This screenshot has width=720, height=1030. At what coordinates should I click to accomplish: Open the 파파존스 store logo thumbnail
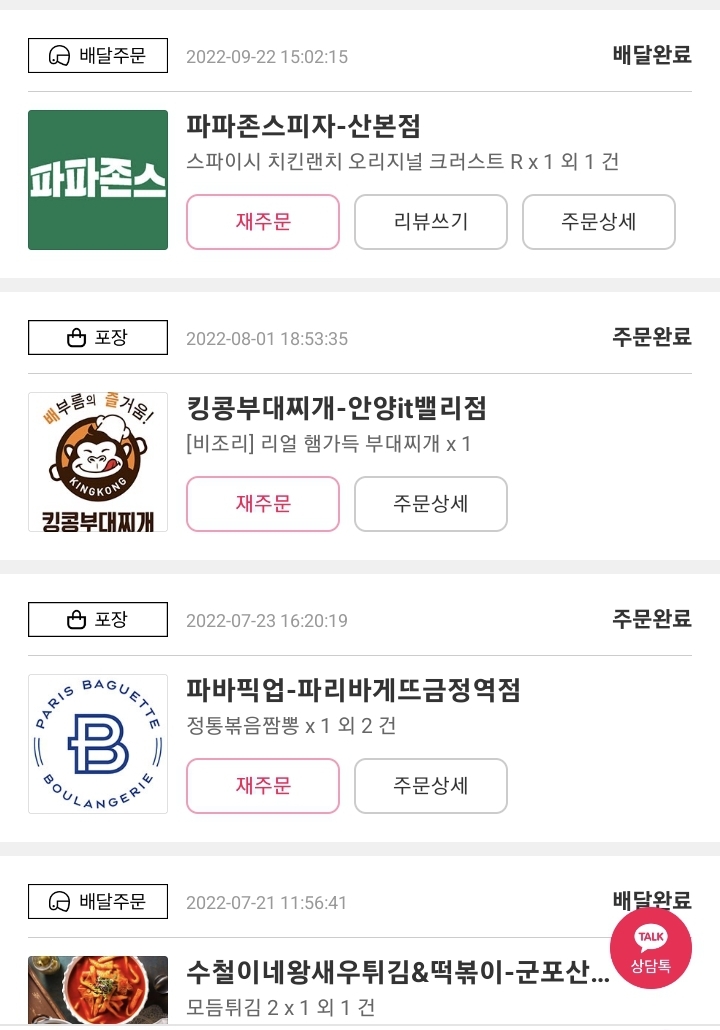click(x=98, y=180)
